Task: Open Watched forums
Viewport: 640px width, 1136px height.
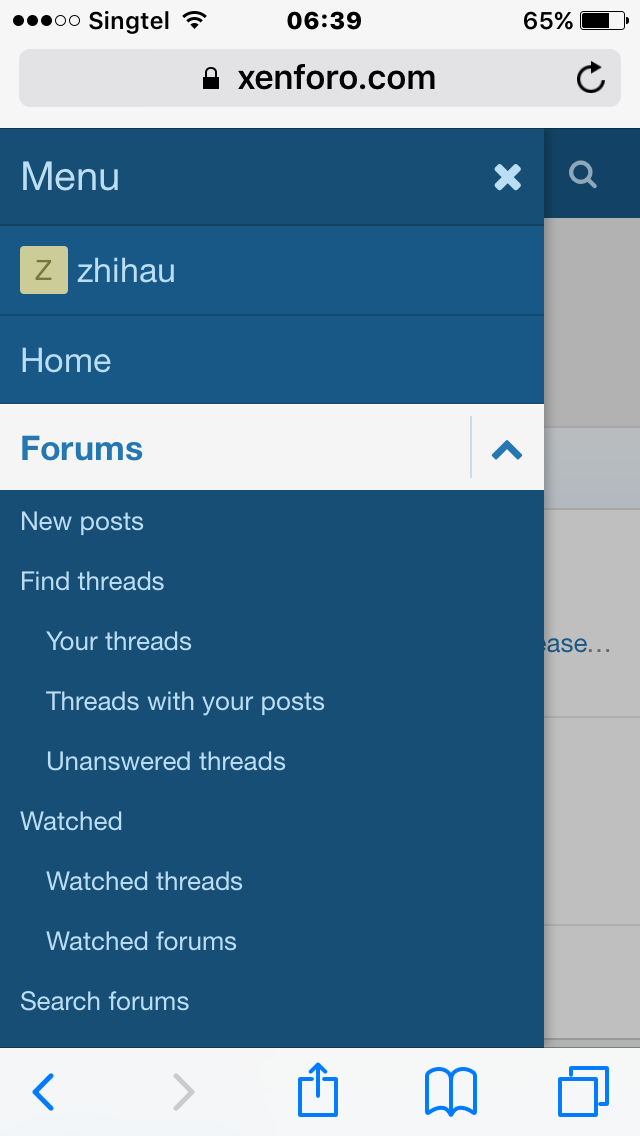Action: coord(141,941)
